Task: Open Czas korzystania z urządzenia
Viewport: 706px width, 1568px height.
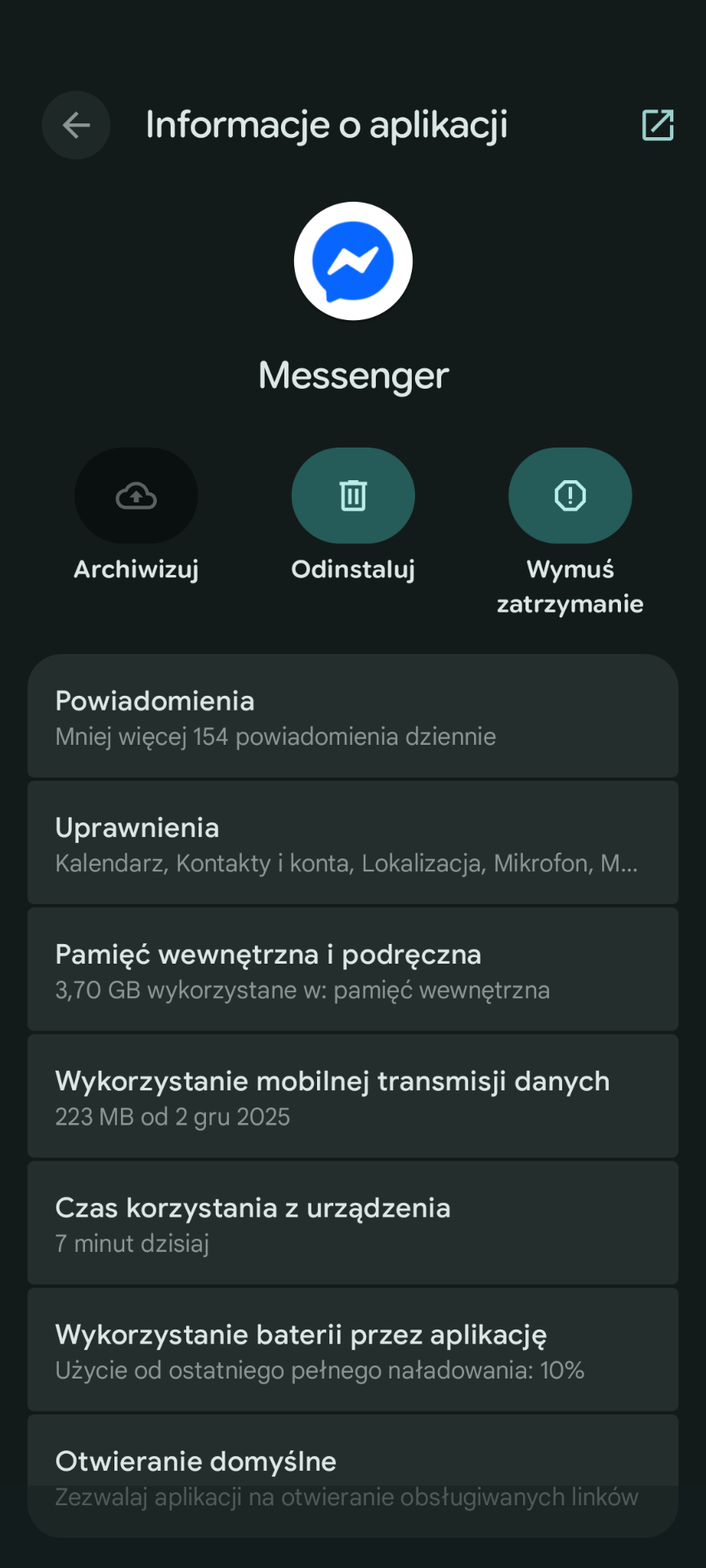Action: pyautogui.click(x=353, y=1223)
